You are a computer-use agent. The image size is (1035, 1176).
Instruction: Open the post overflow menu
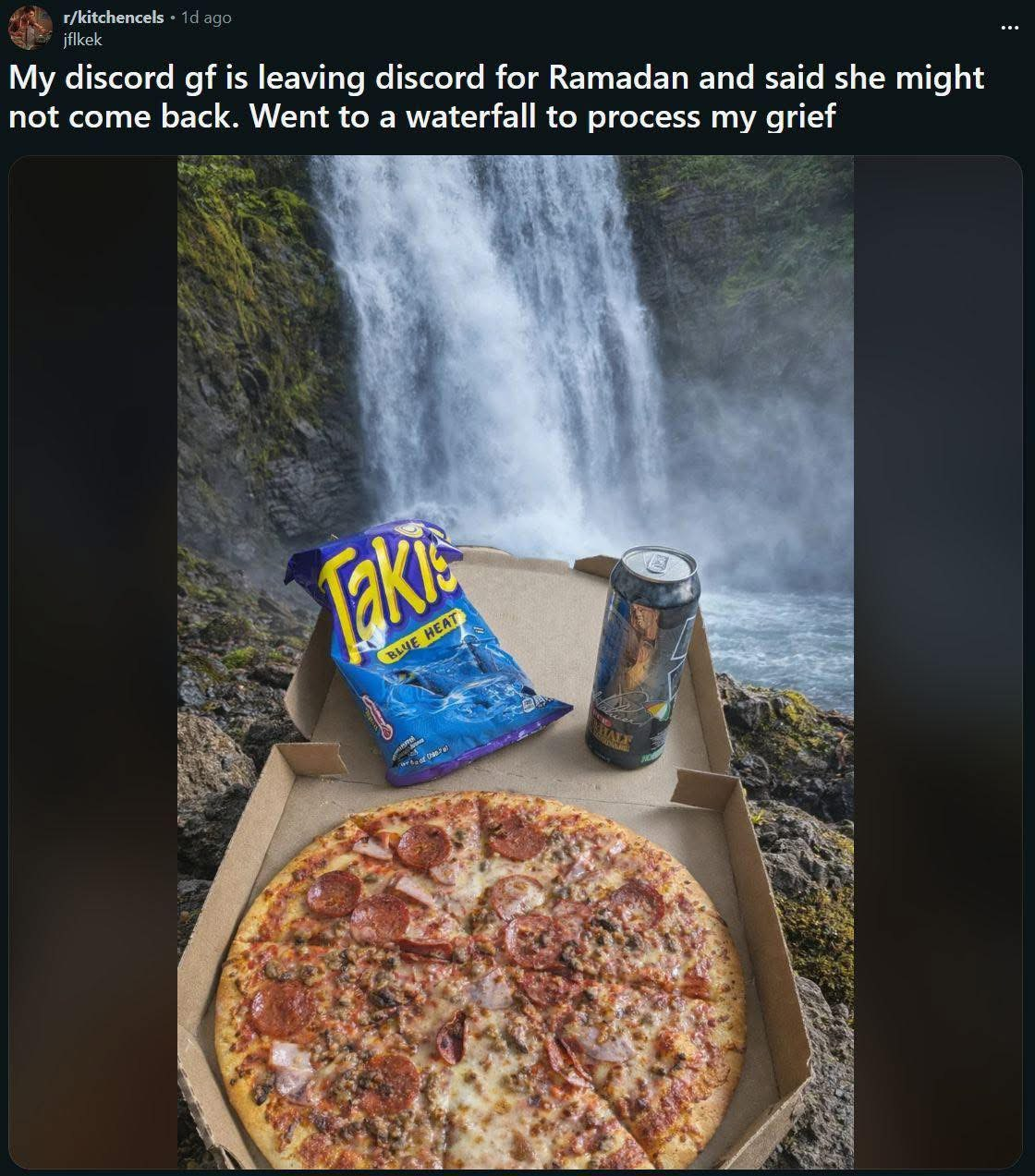click(1011, 27)
